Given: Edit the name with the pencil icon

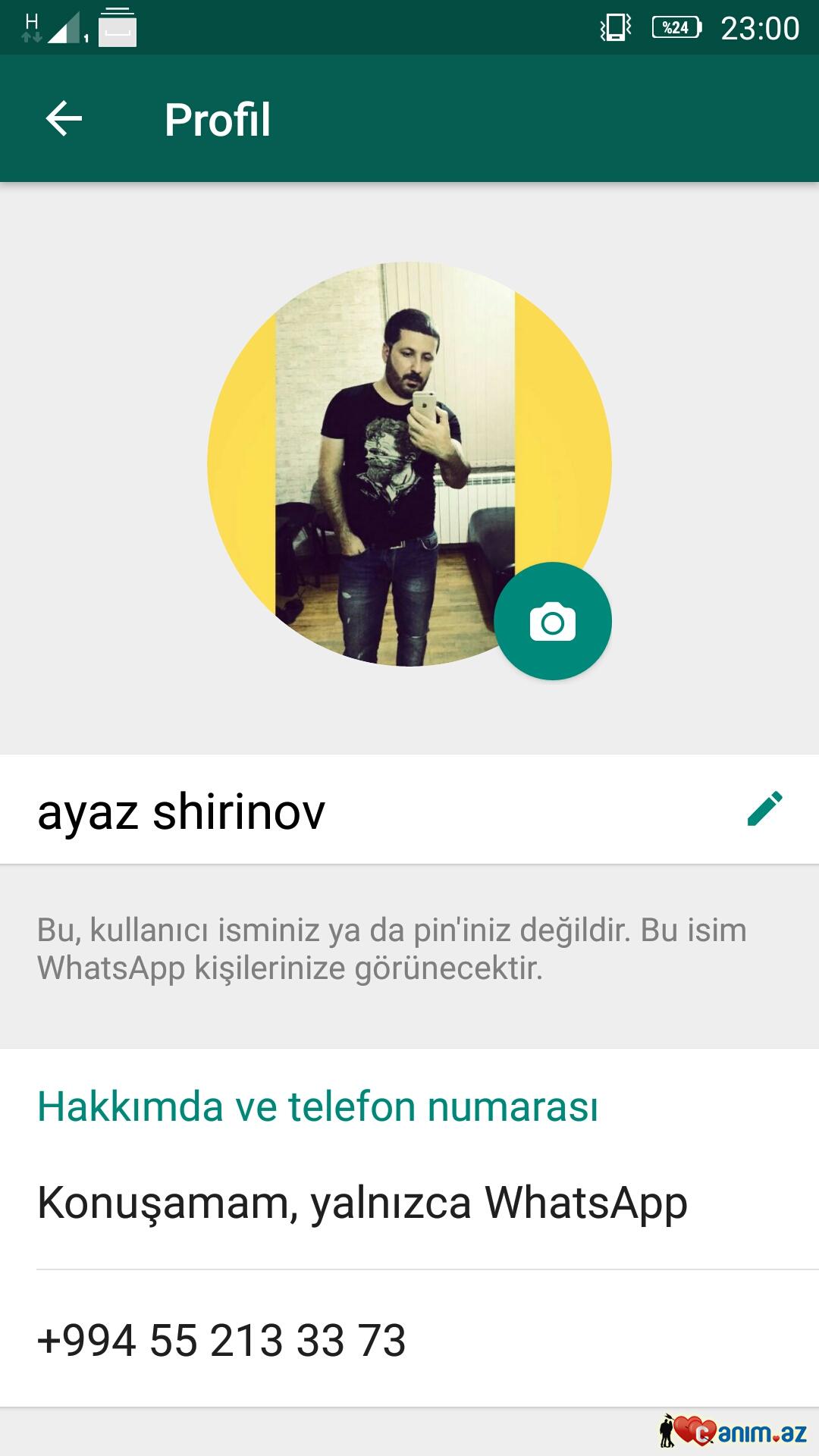Looking at the screenshot, I should click(x=764, y=808).
